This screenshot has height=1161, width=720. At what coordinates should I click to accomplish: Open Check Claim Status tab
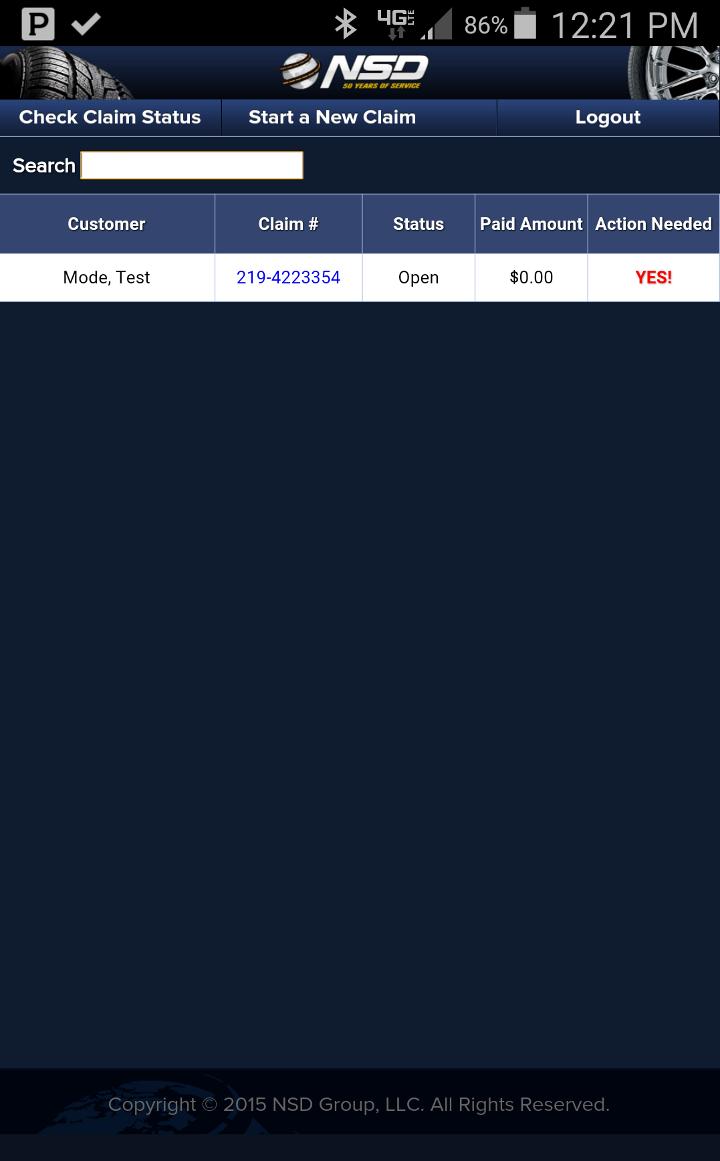point(110,117)
